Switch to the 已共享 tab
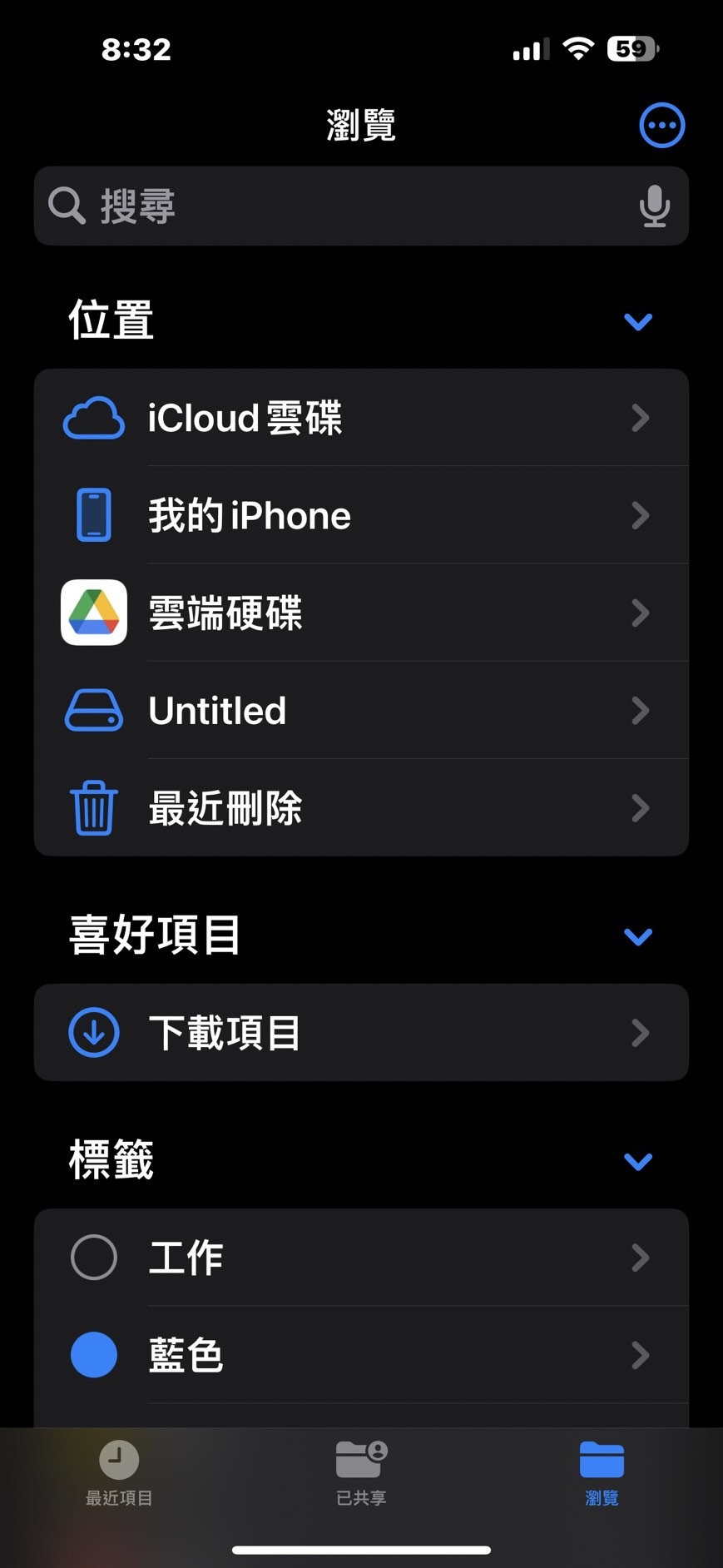The width and height of the screenshot is (723, 1568). (361, 1474)
